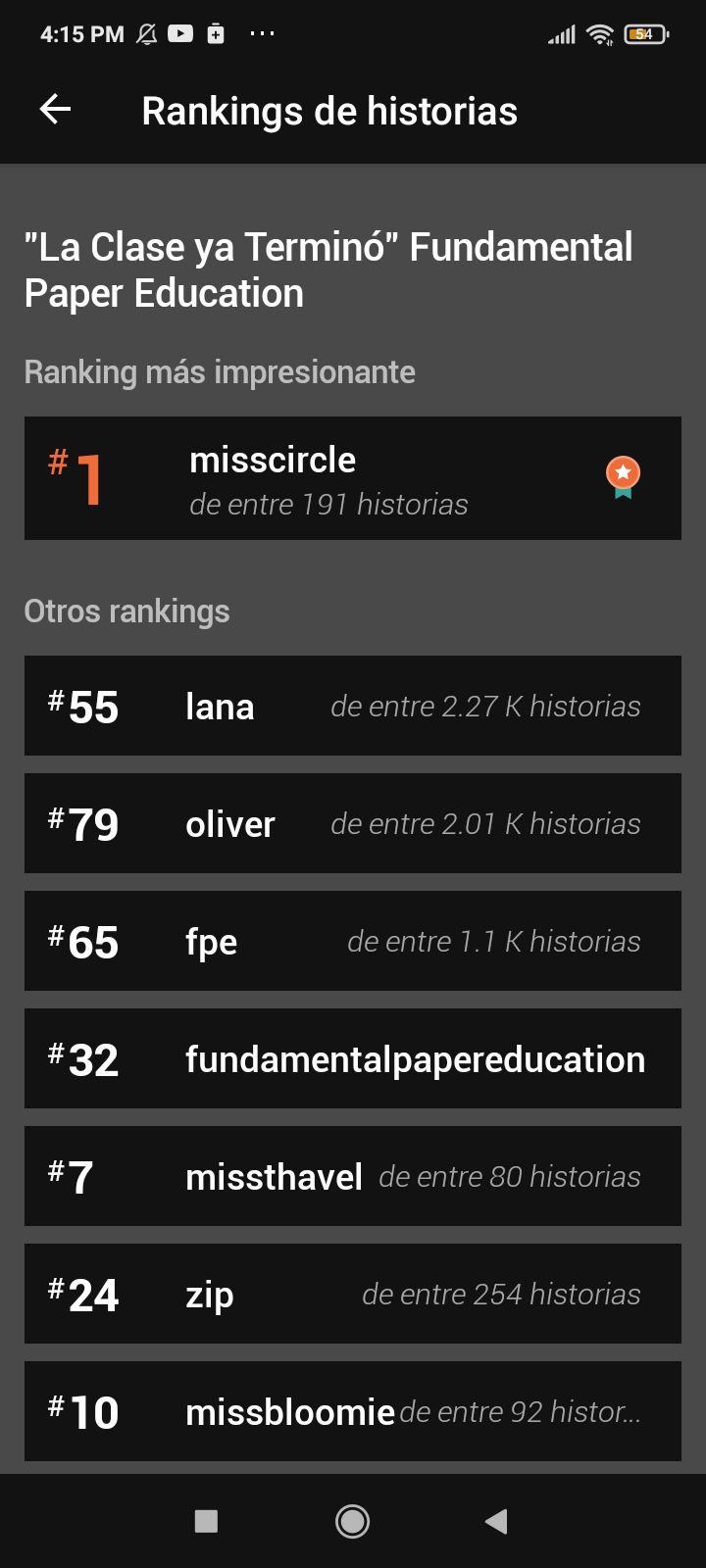706x1568 pixels.
Task: Open the zip tag ranking
Action: pos(353,1294)
